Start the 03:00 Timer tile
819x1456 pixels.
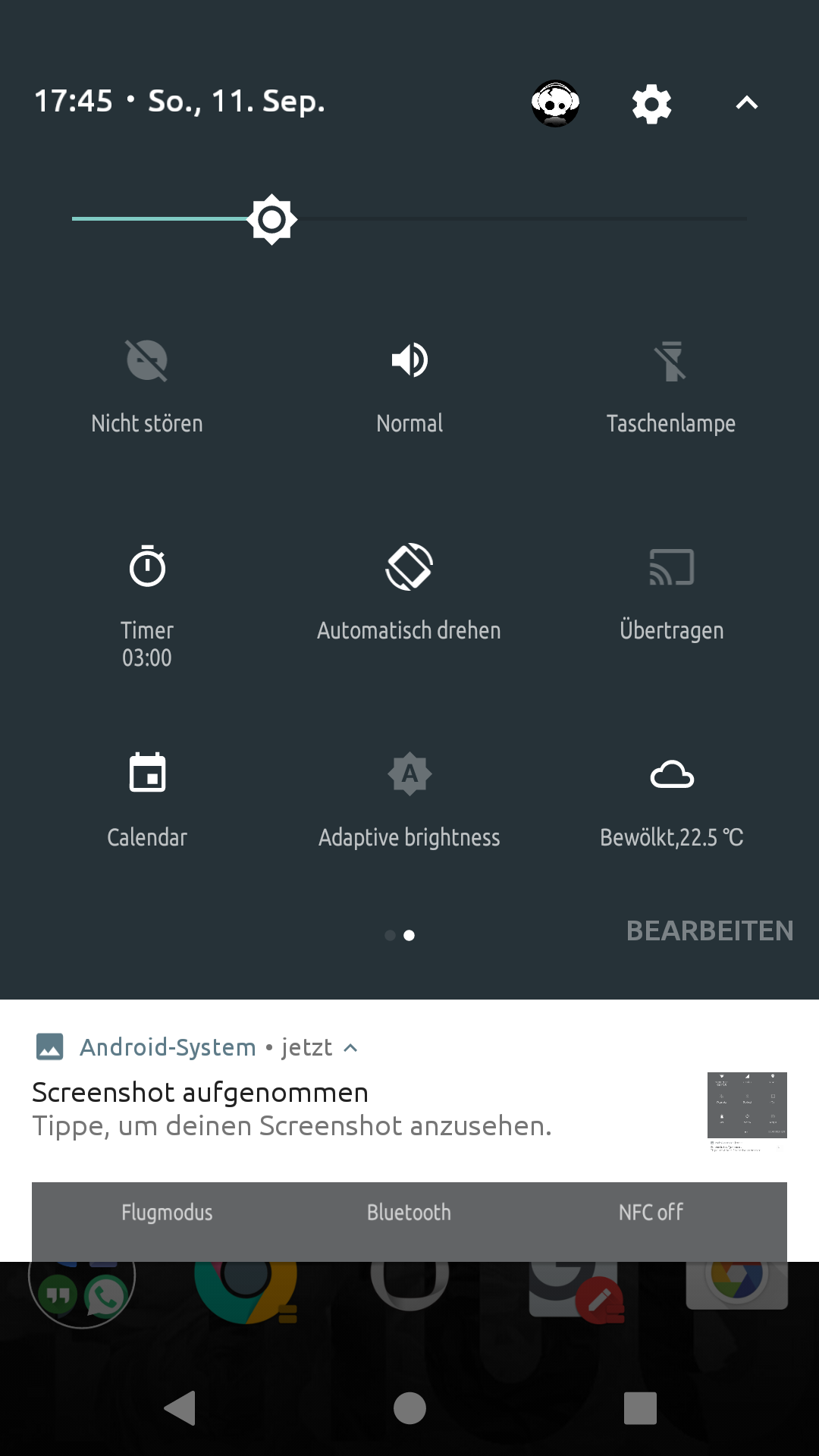(147, 567)
